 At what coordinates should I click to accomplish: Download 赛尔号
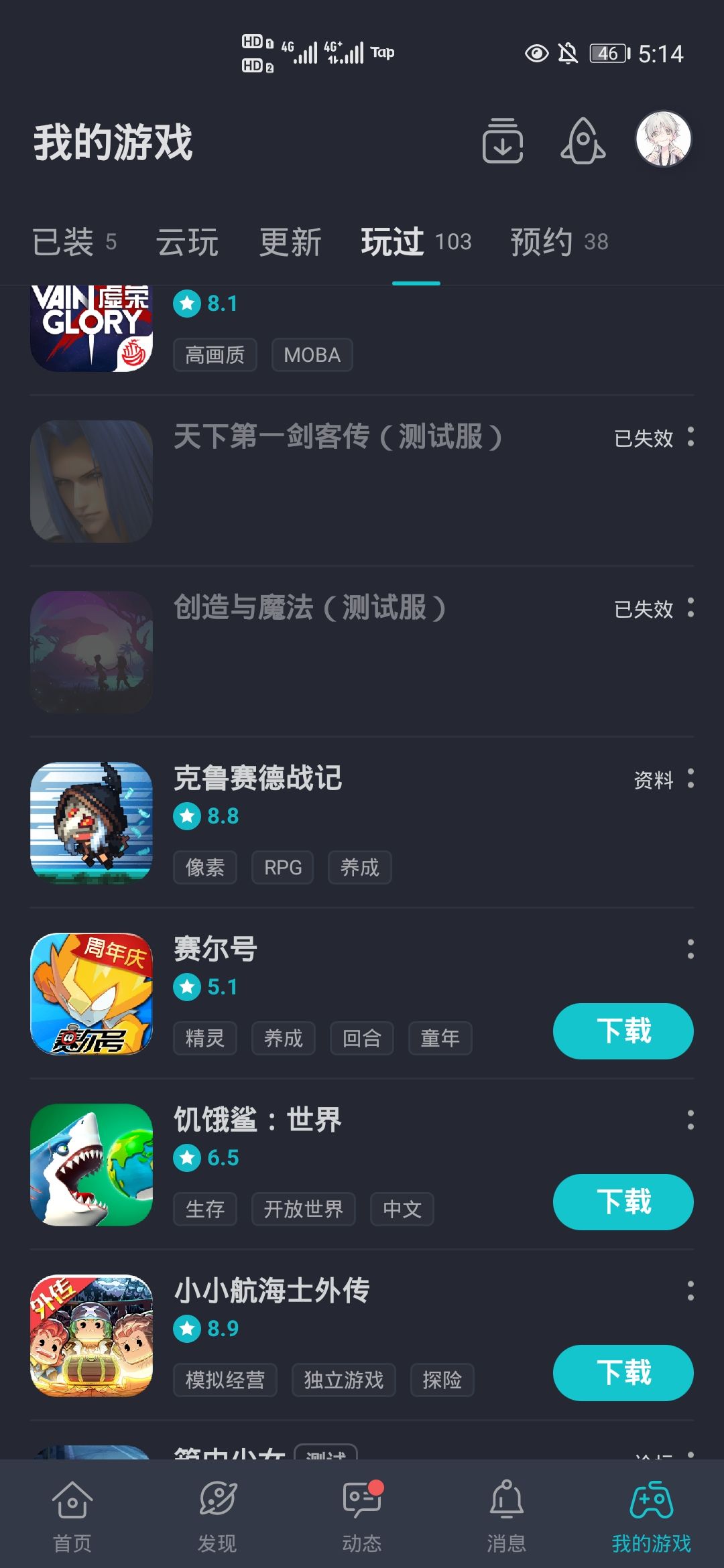coord(623,1031)
